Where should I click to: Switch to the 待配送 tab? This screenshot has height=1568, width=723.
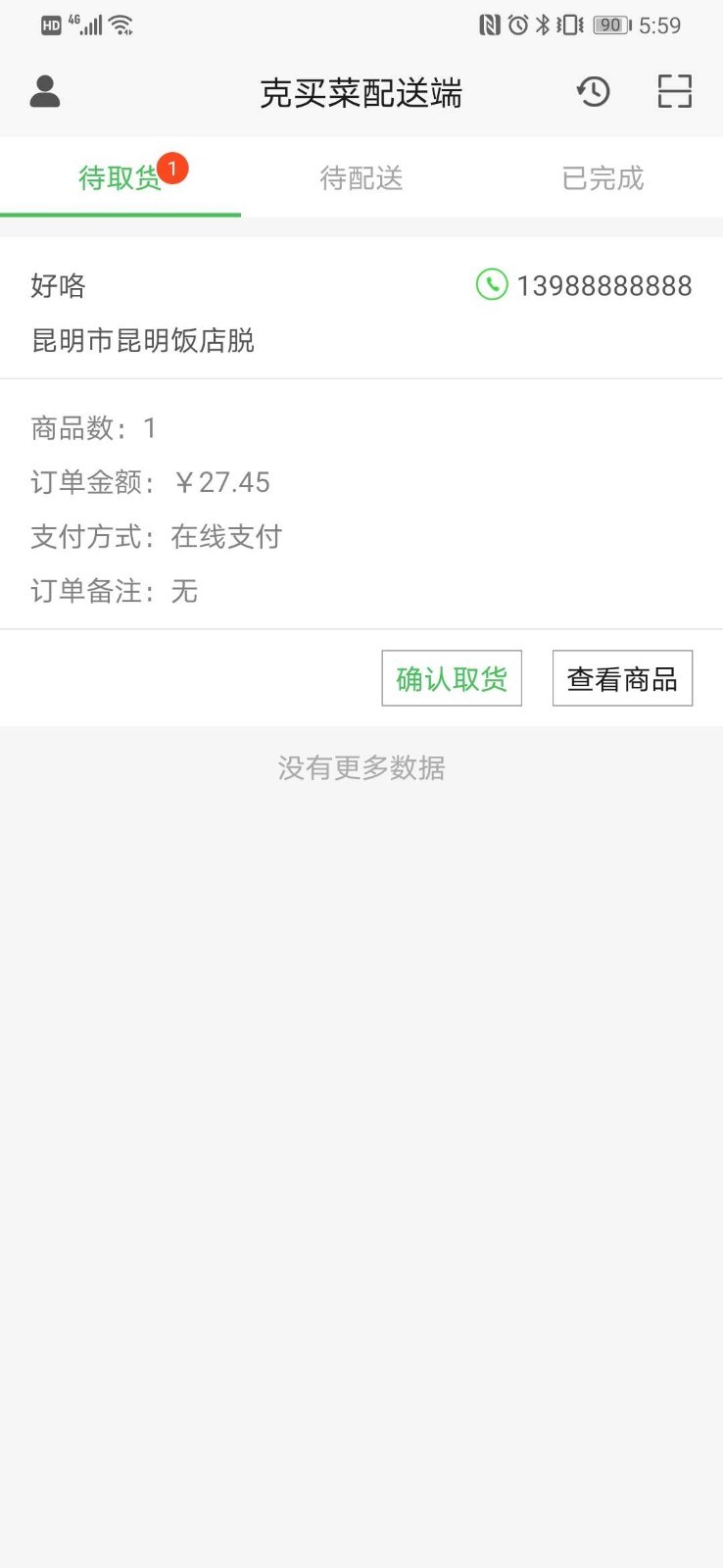tap(361, 178)
